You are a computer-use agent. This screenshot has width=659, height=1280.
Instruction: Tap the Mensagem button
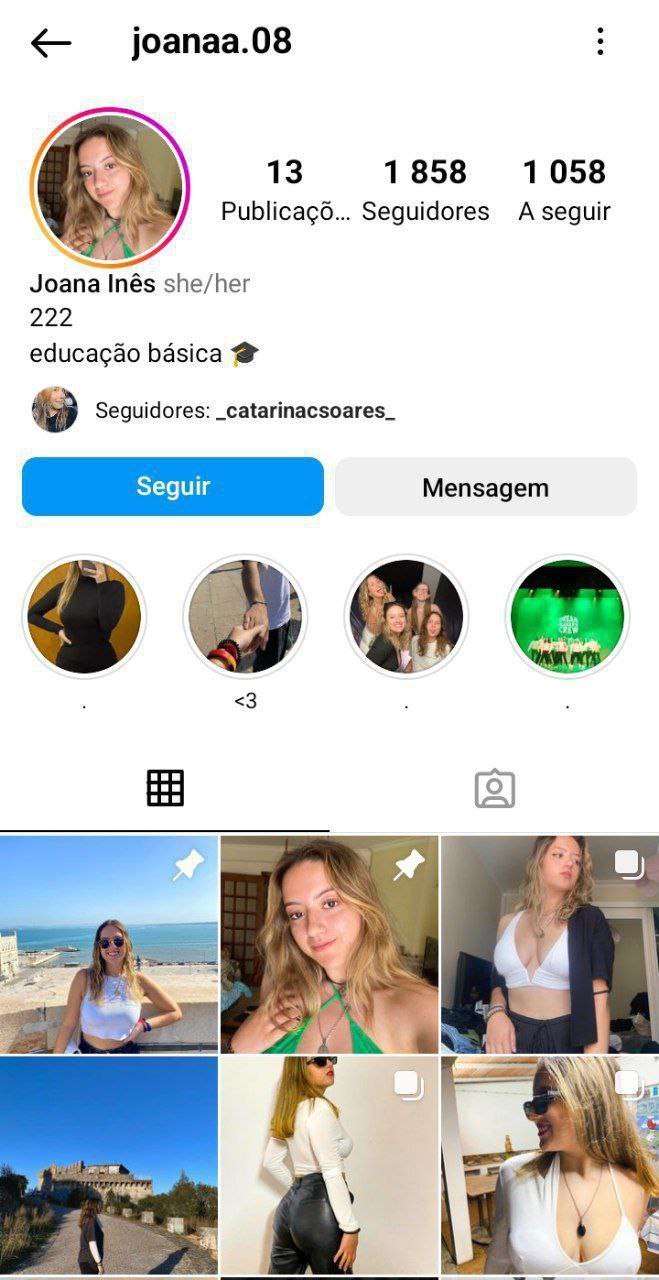pyautogui.click(x=486, y=487)
